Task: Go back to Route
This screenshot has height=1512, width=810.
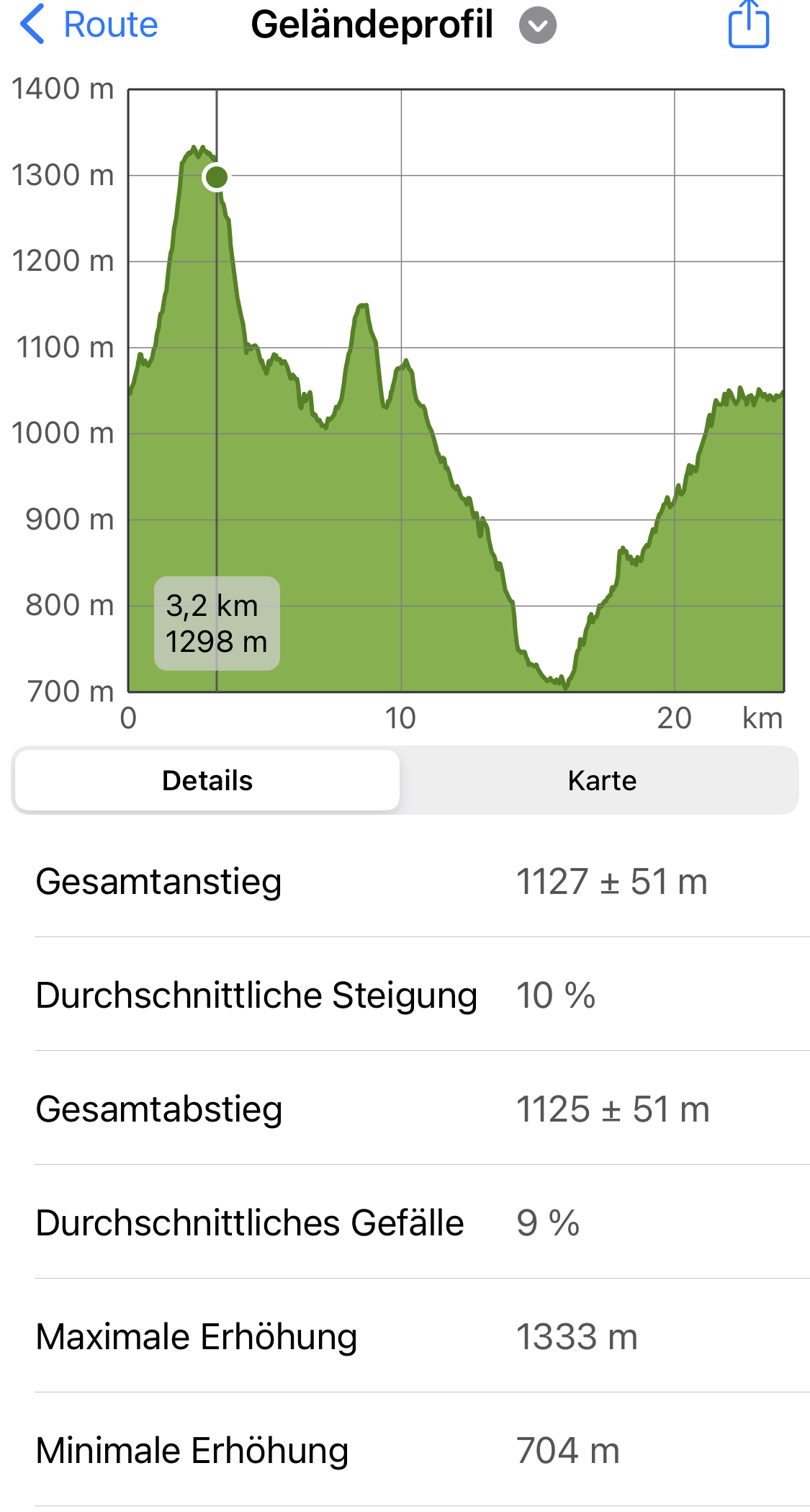Action: click(x=89, y=24)
